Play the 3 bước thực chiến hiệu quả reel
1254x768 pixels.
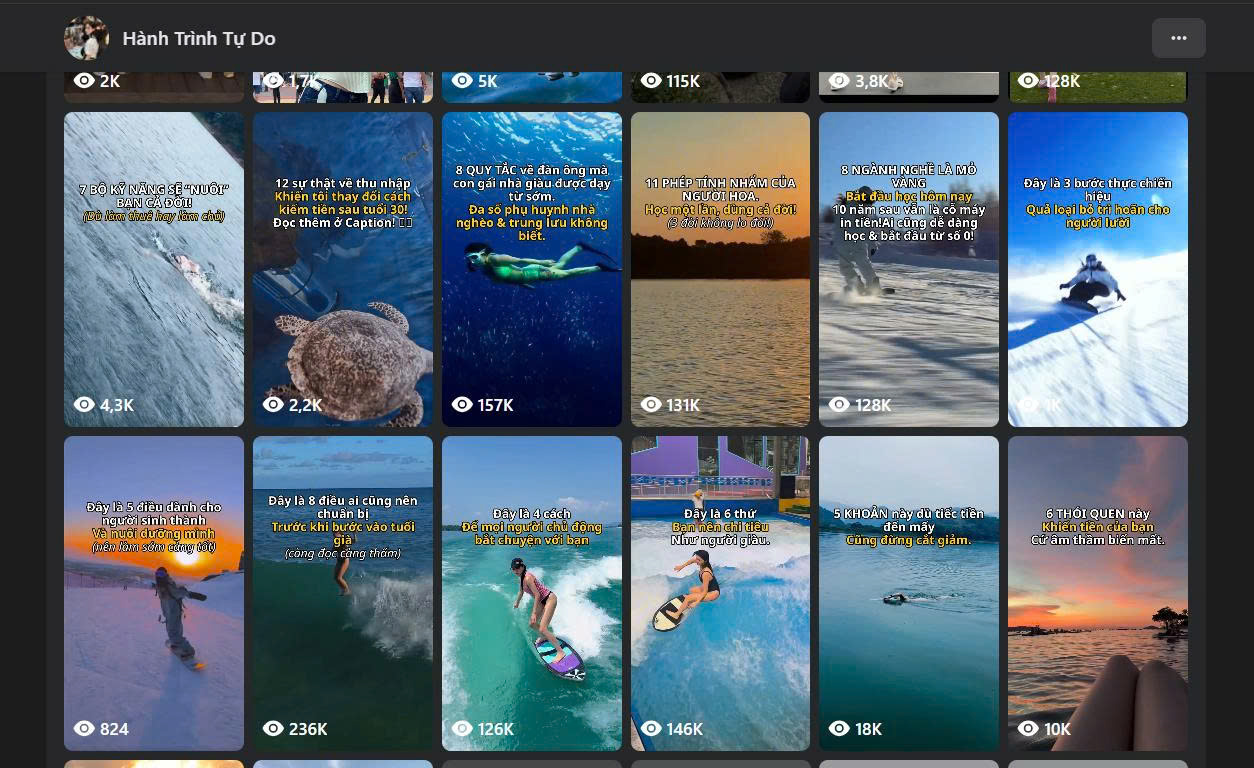1098,269
